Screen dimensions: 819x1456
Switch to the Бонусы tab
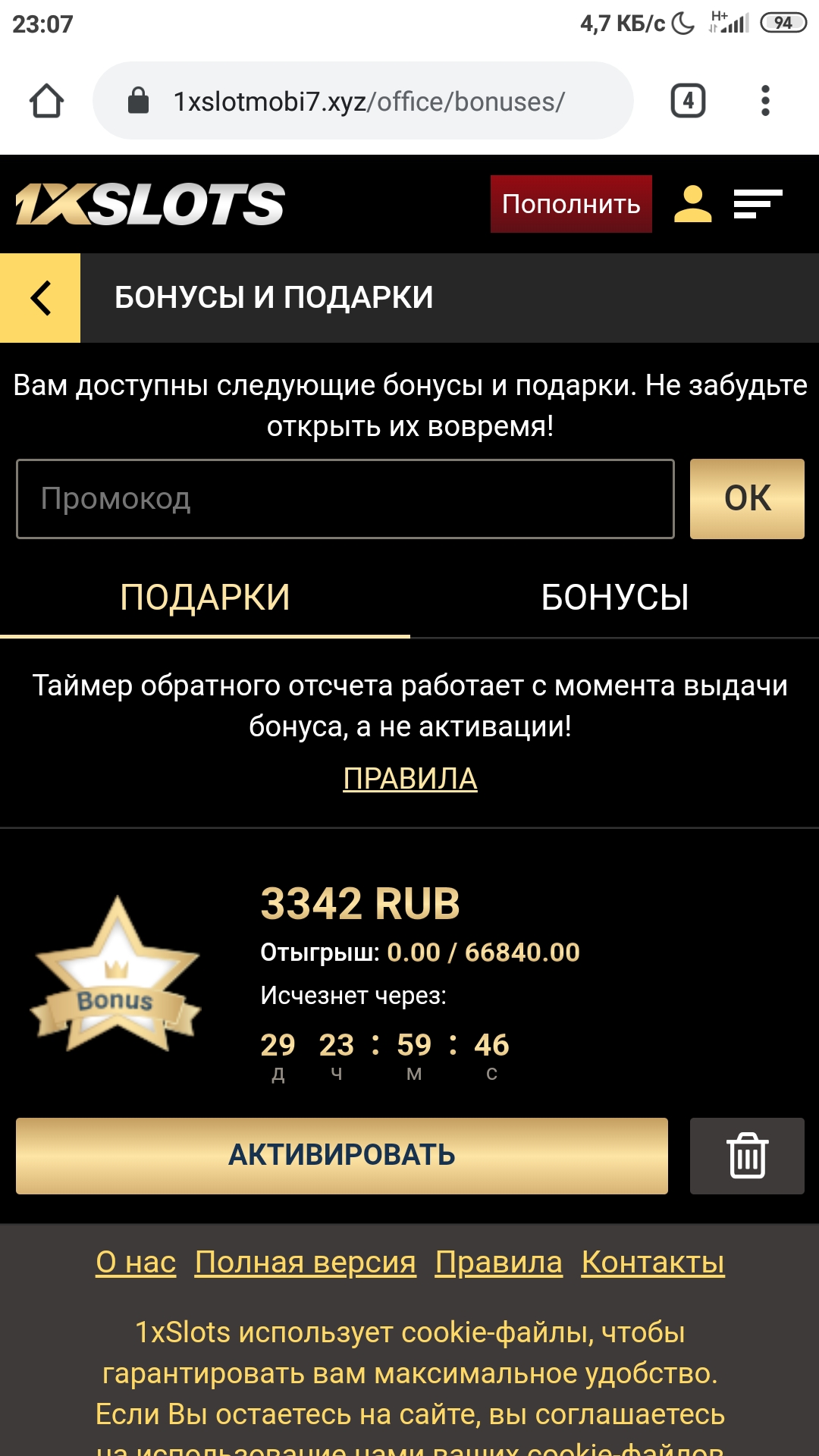click(615, 598)
